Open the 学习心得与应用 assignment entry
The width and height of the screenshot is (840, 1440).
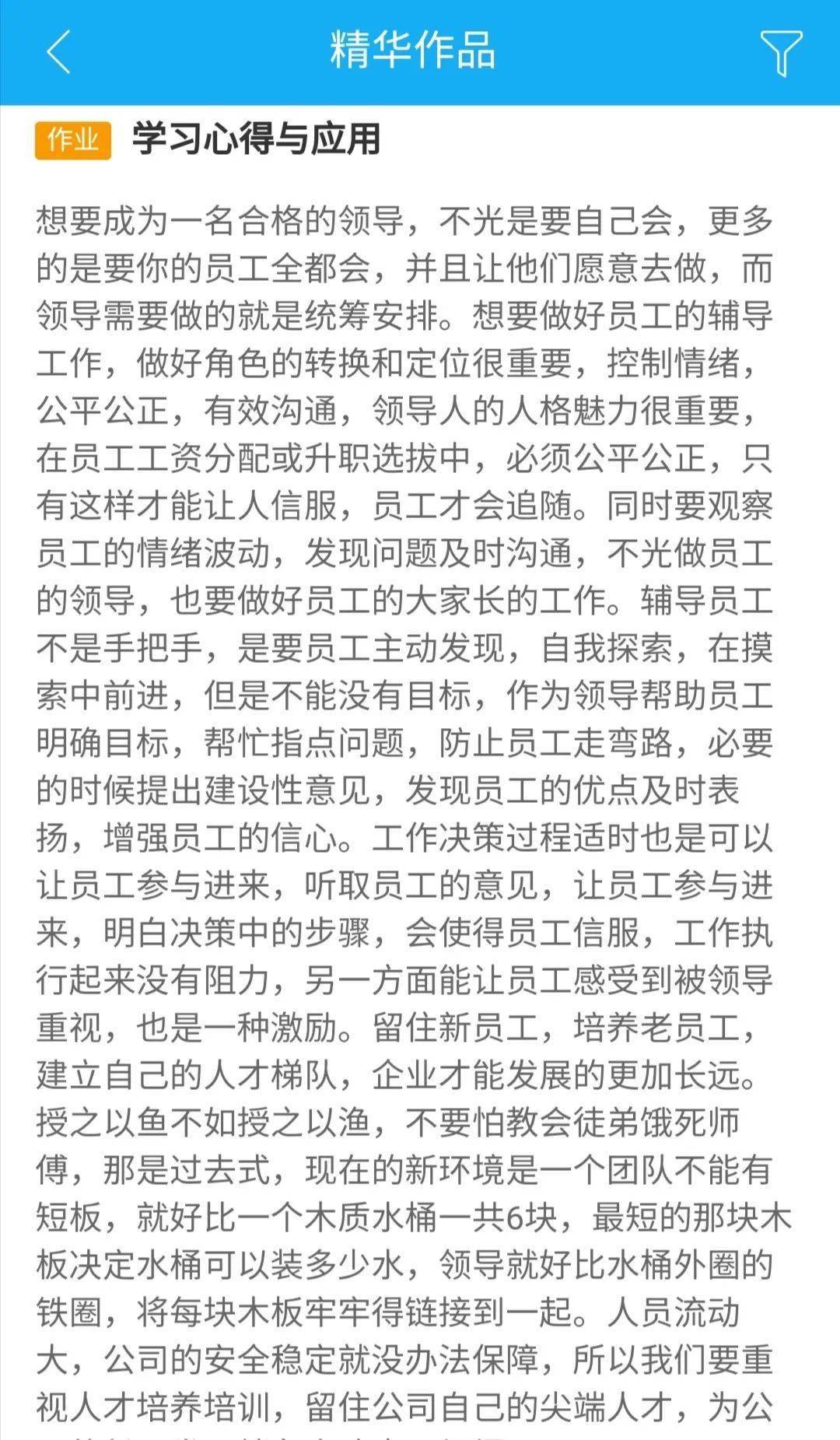(256, 139)
